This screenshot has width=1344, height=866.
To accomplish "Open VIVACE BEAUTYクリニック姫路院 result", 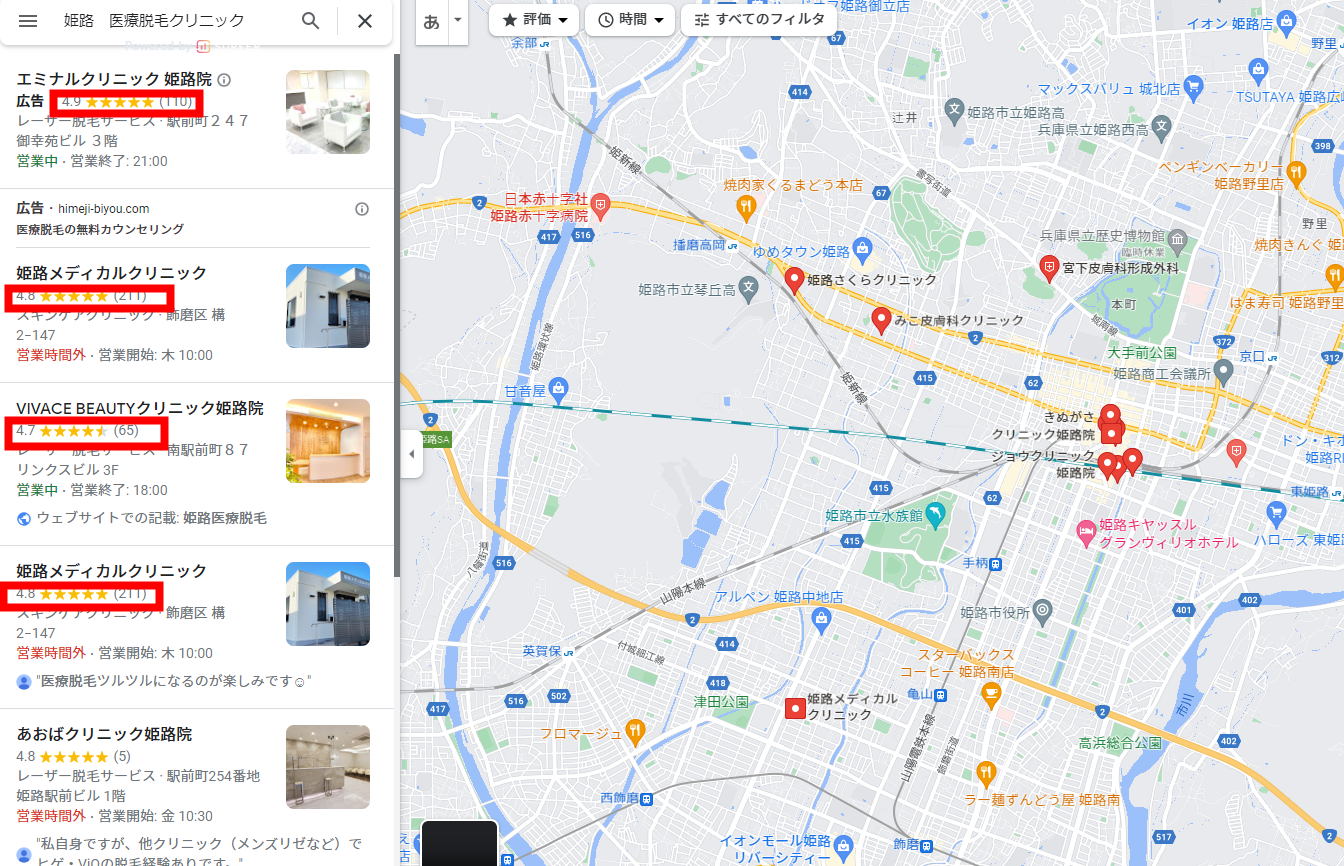I will coord(140,408).
